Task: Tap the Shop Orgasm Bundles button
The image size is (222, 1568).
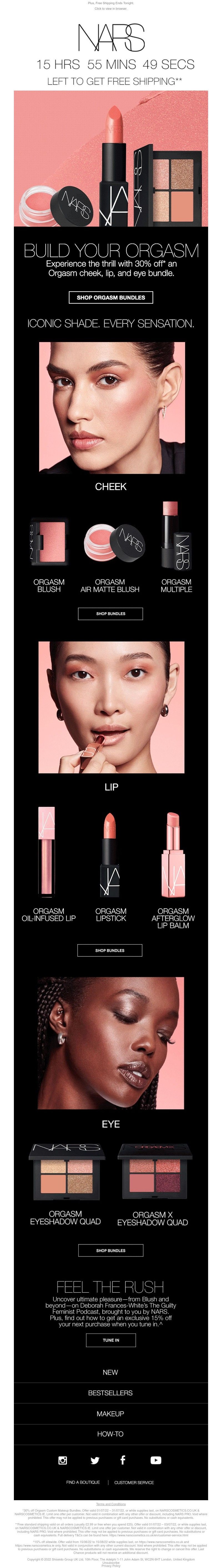Action: pos(111,297)
